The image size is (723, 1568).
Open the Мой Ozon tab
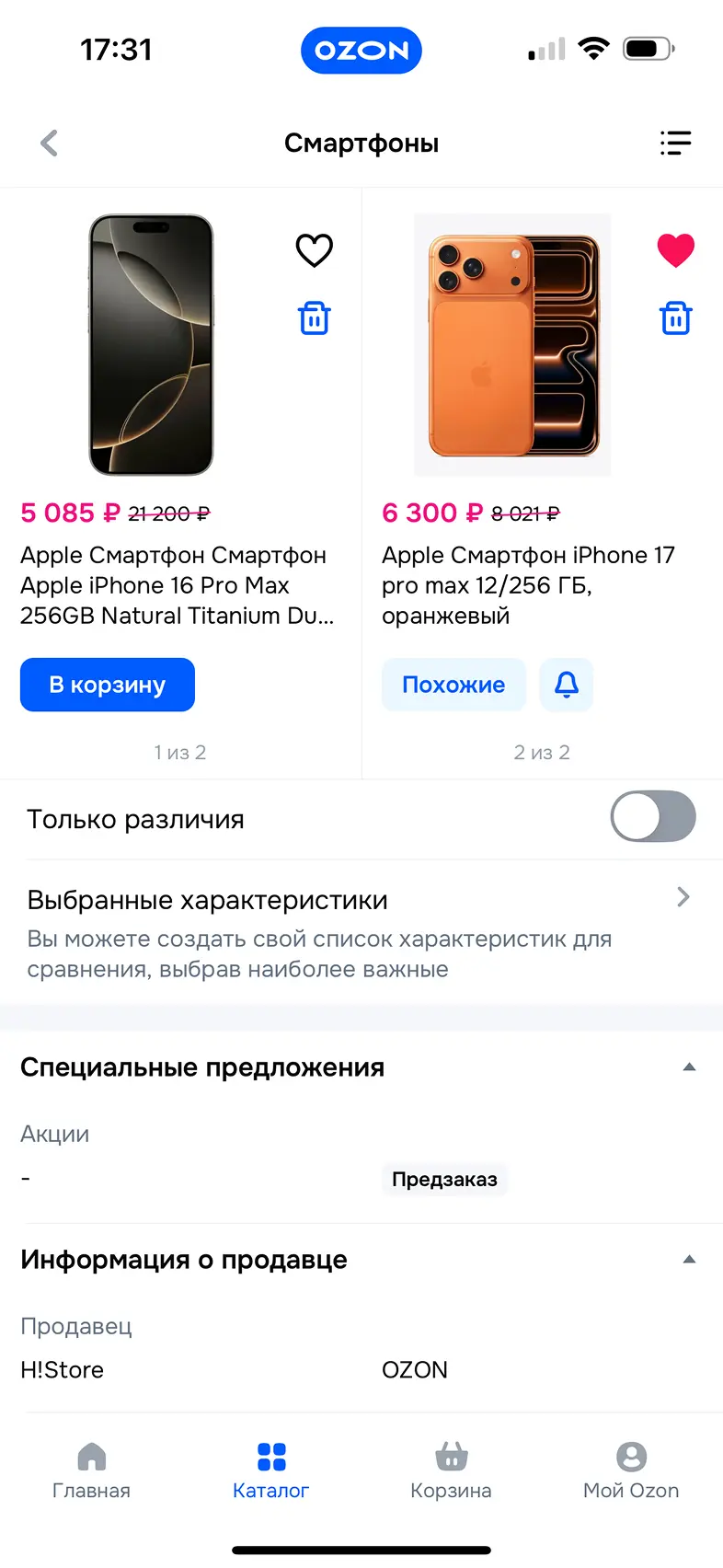631,1470
